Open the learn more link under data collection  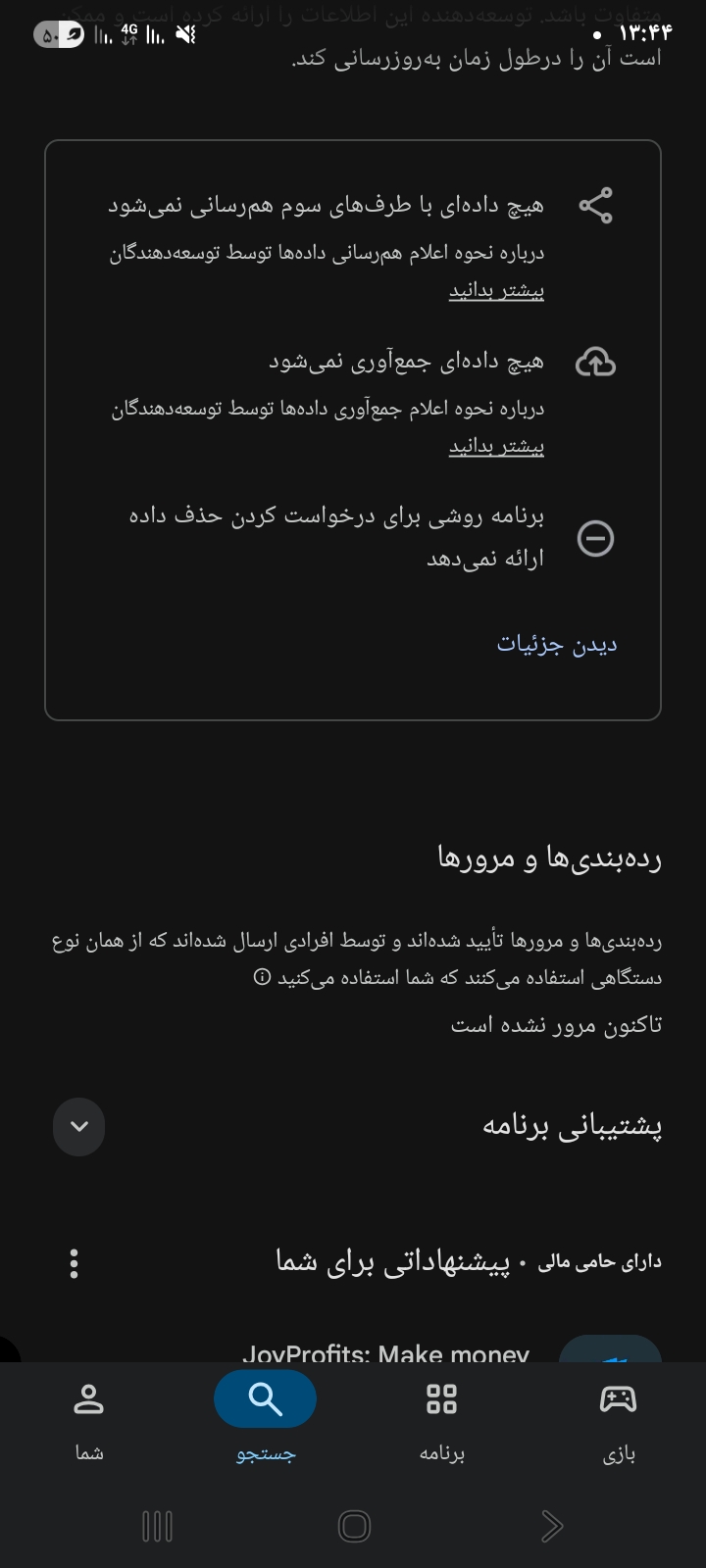(496, 447)
